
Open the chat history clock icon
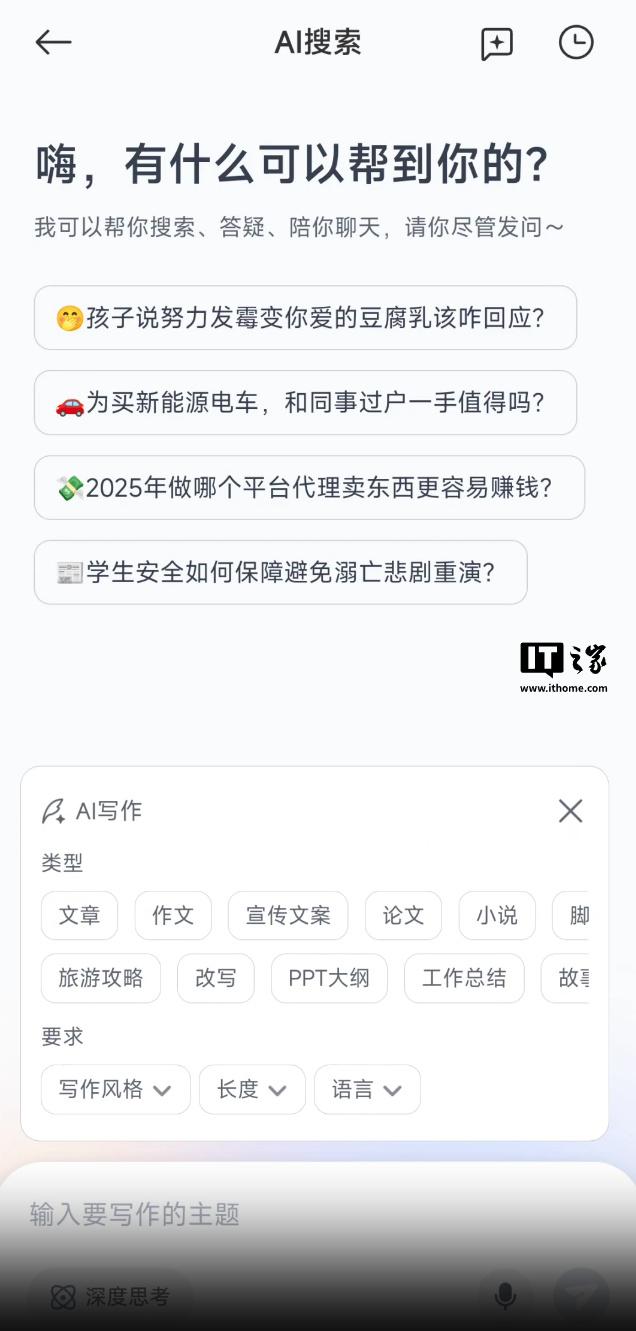coord(576,42)
